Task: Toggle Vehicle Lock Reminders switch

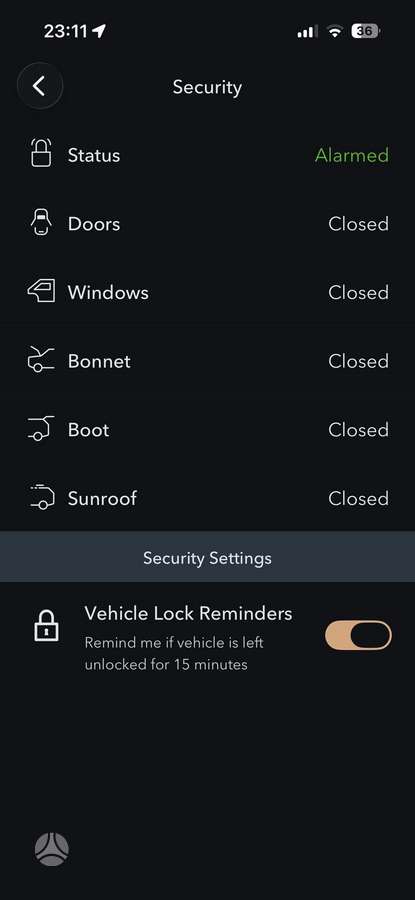Action: pos(358,635)
